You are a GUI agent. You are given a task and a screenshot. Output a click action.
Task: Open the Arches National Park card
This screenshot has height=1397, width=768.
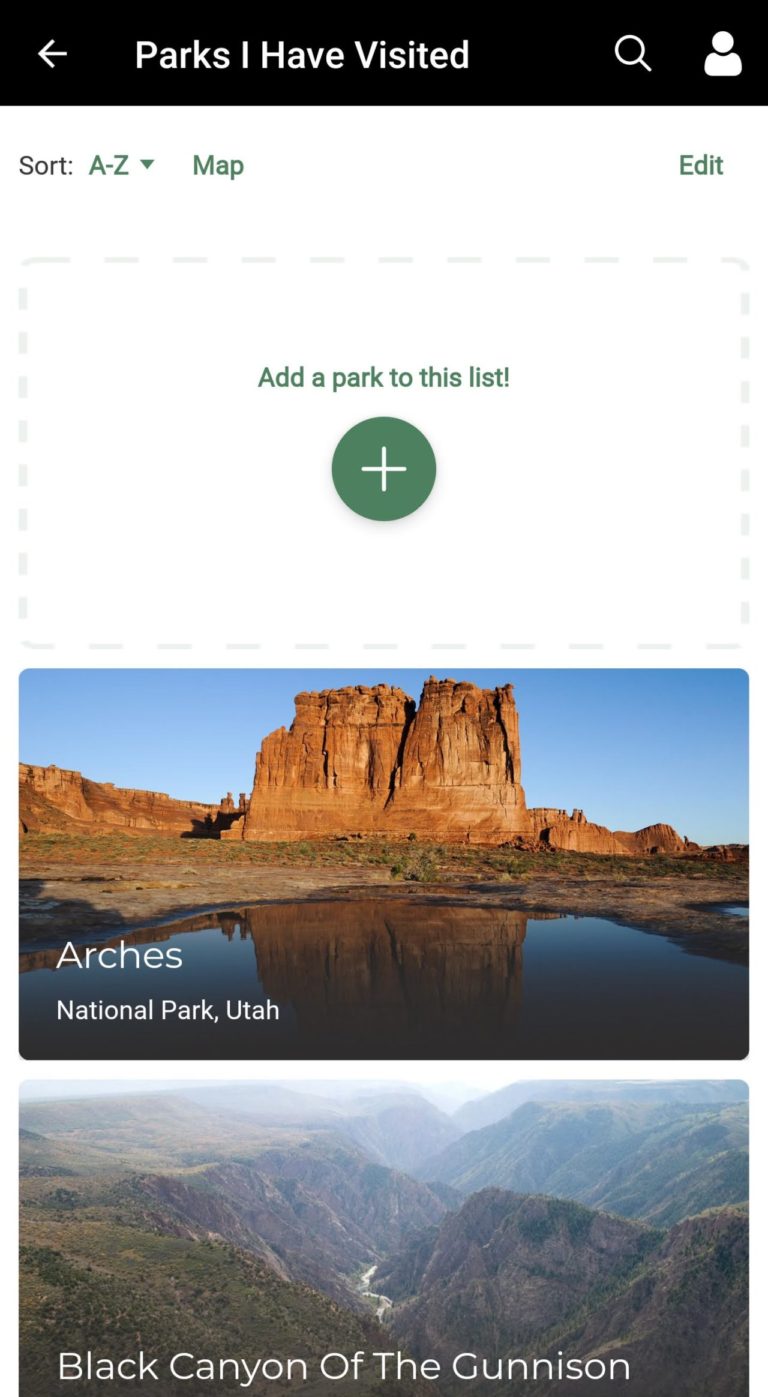coord(384,863)
